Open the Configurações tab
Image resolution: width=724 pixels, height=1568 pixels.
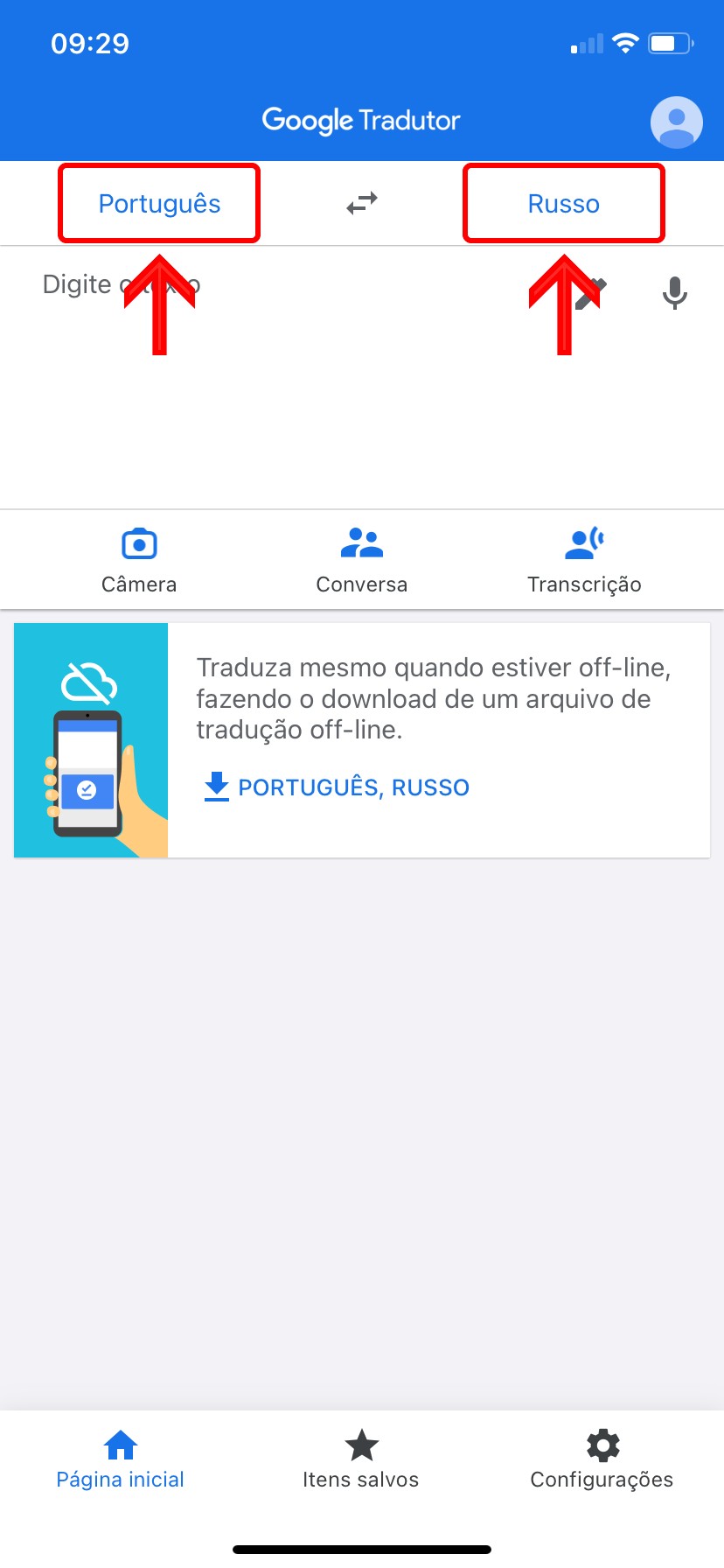click(602, 1461)
